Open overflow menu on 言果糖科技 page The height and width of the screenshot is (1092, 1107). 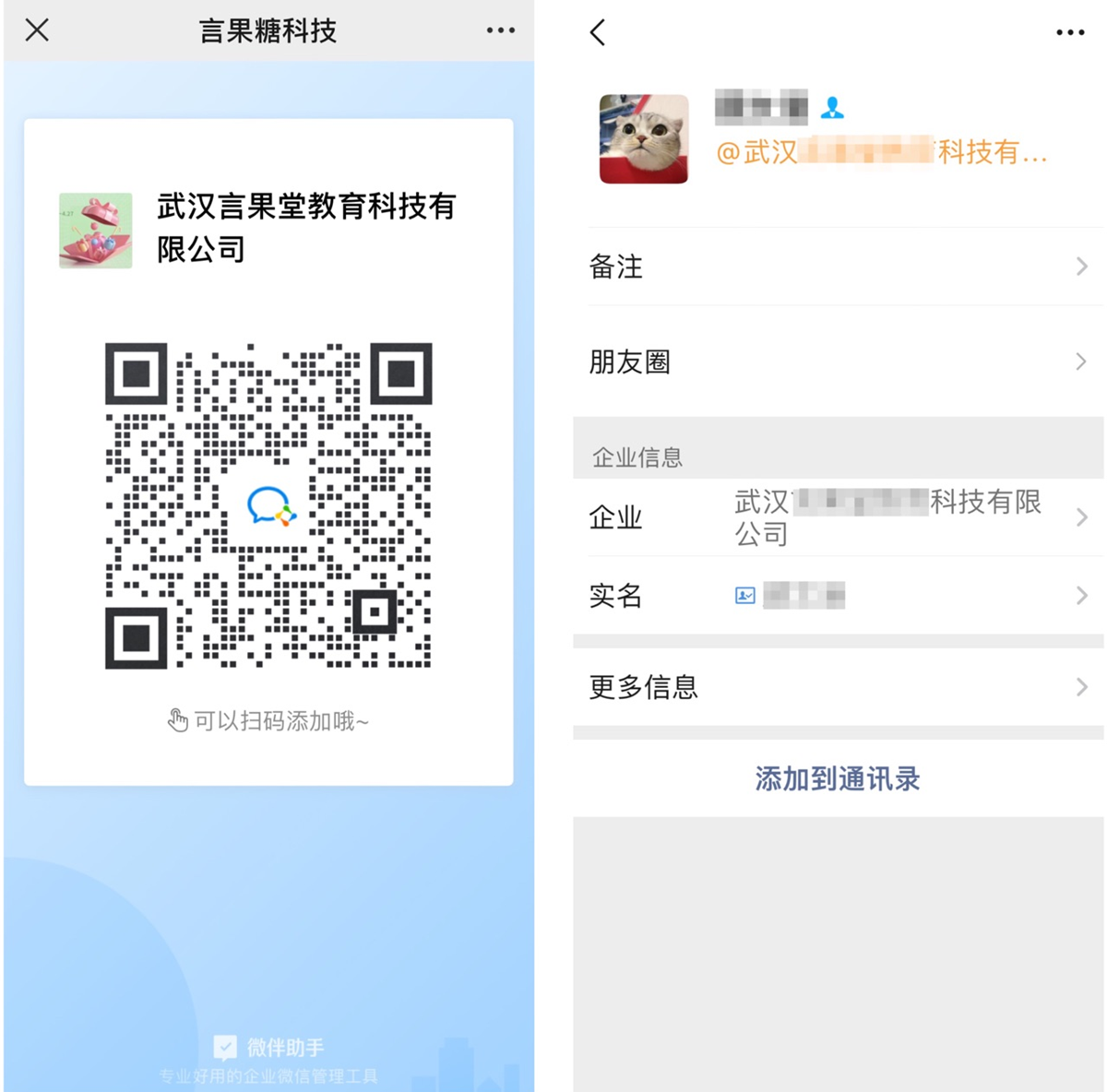click(x=501, y=30)
